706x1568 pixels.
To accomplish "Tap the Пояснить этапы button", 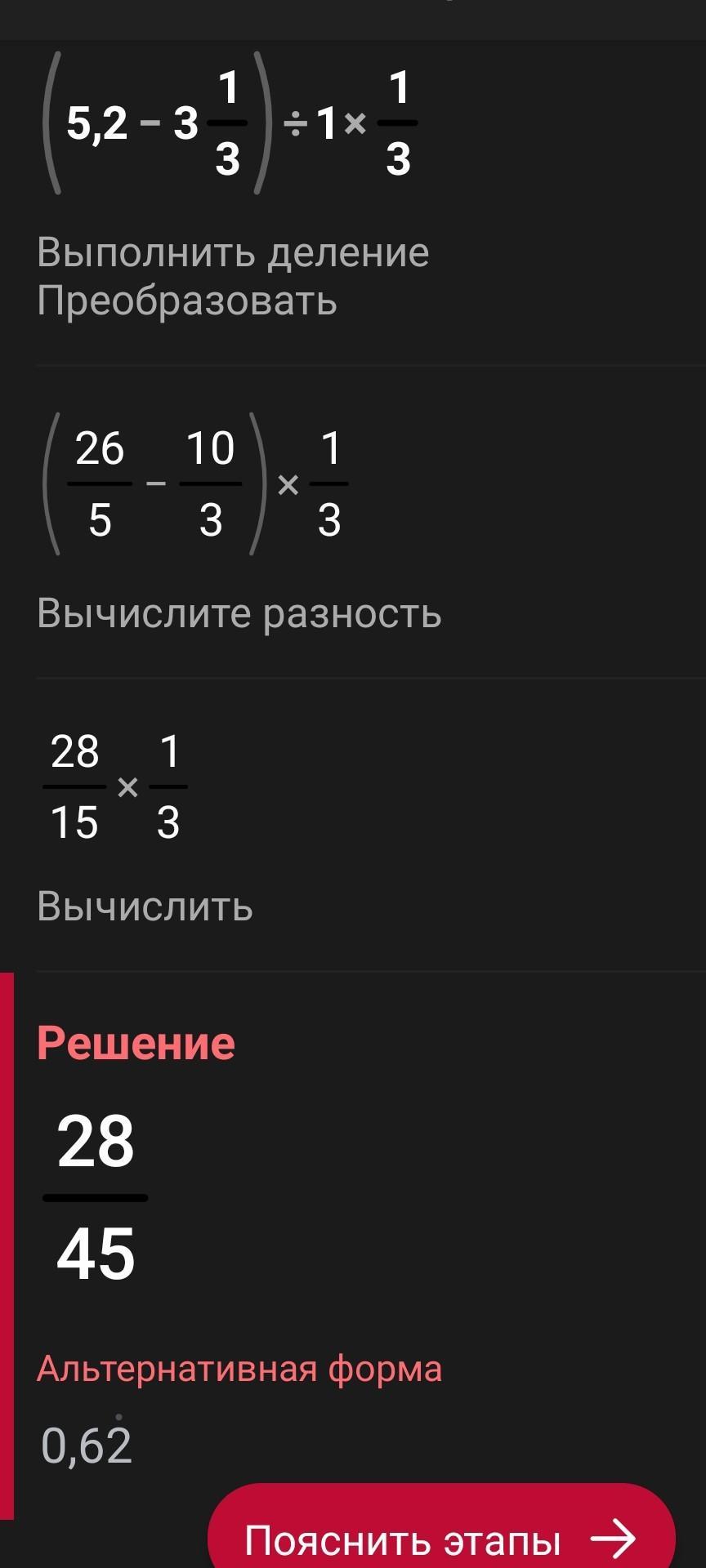I will (x=441, y=1529).
